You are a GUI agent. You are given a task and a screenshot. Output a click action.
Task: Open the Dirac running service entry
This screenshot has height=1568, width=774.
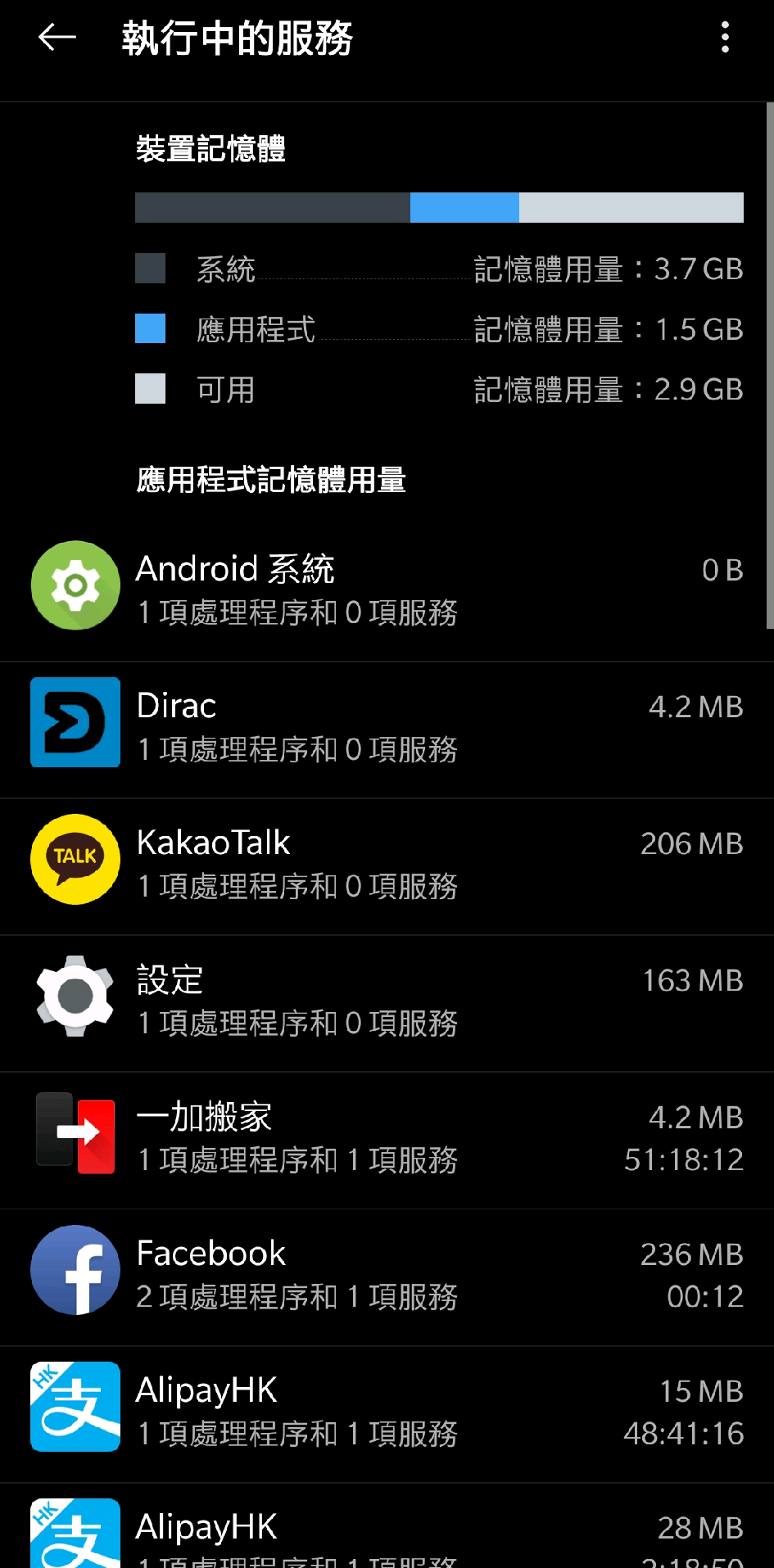coord(387,730)
